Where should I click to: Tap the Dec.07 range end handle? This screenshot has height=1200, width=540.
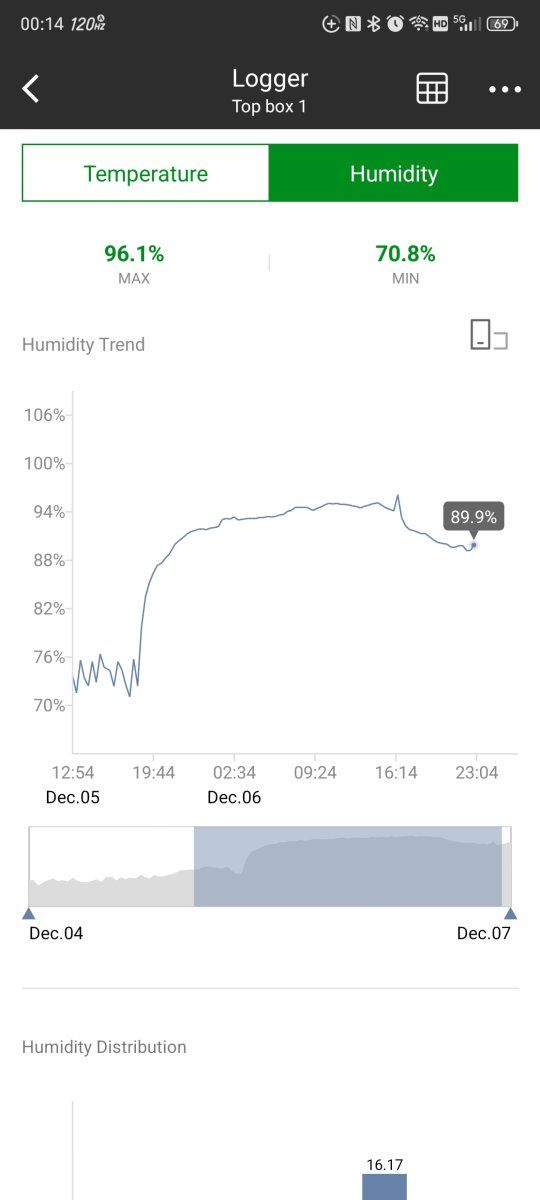point(510,913)
